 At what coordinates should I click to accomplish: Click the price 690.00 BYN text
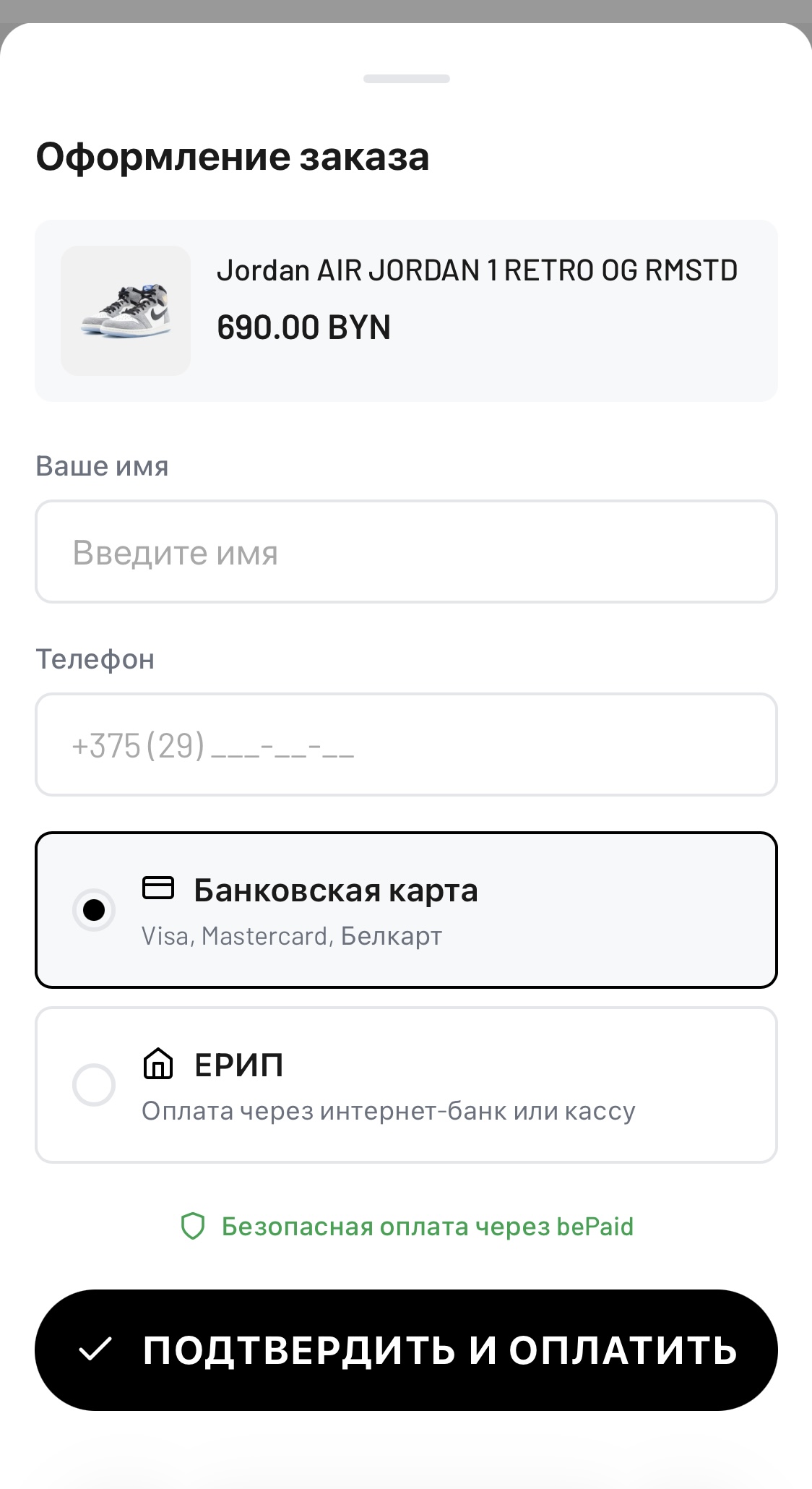pos(304,327)
